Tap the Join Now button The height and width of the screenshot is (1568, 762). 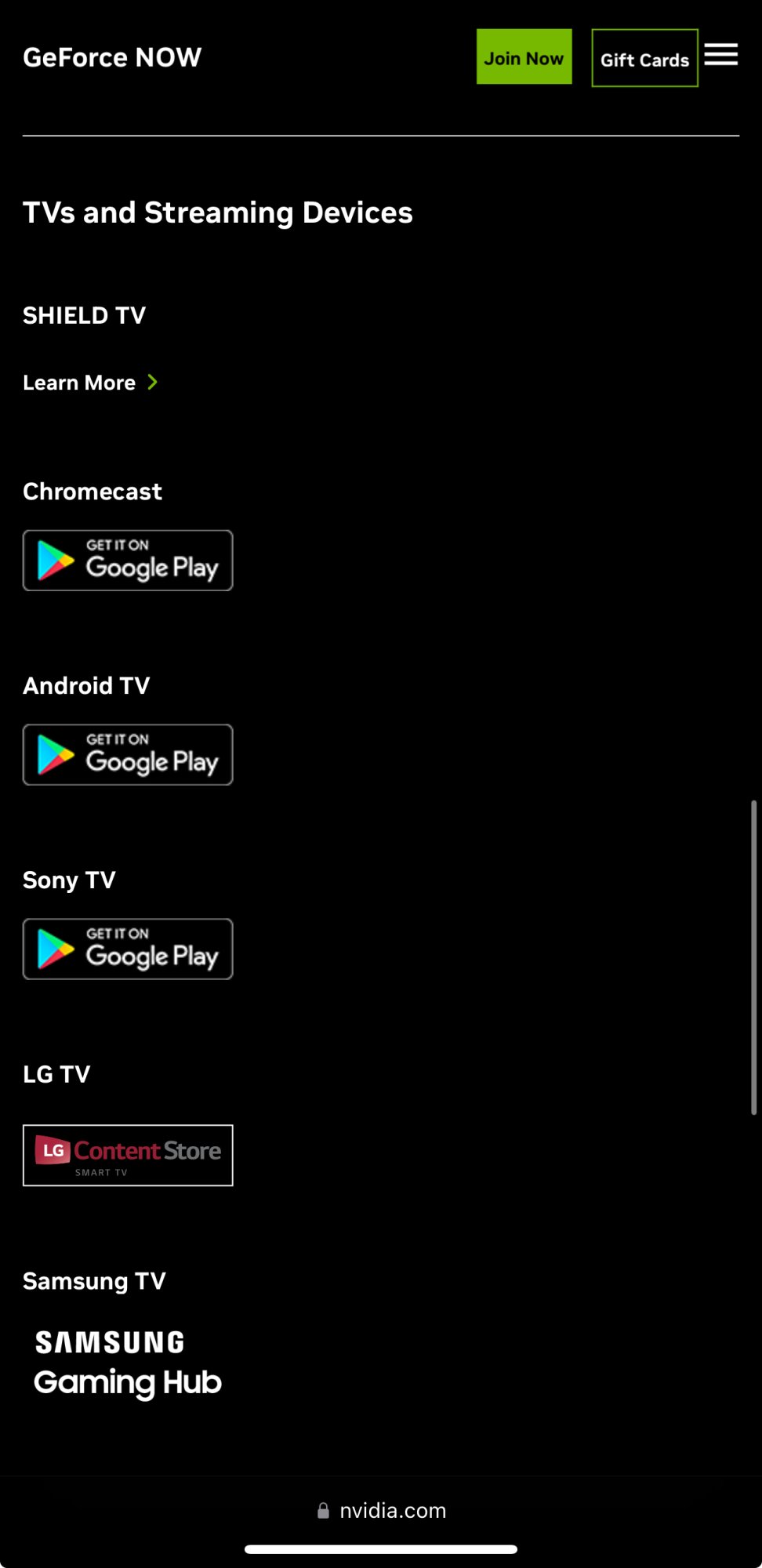524,57
